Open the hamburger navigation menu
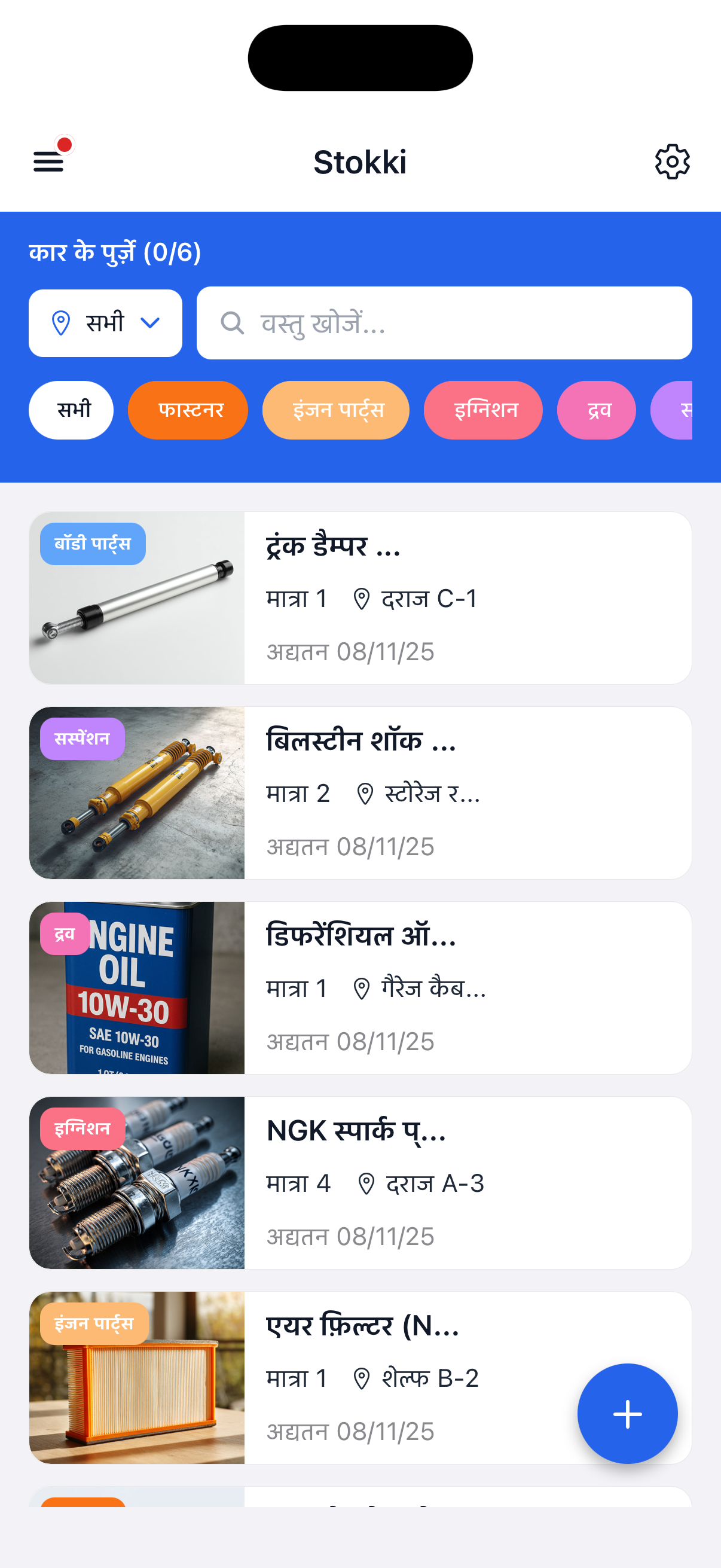 point(47,161)
